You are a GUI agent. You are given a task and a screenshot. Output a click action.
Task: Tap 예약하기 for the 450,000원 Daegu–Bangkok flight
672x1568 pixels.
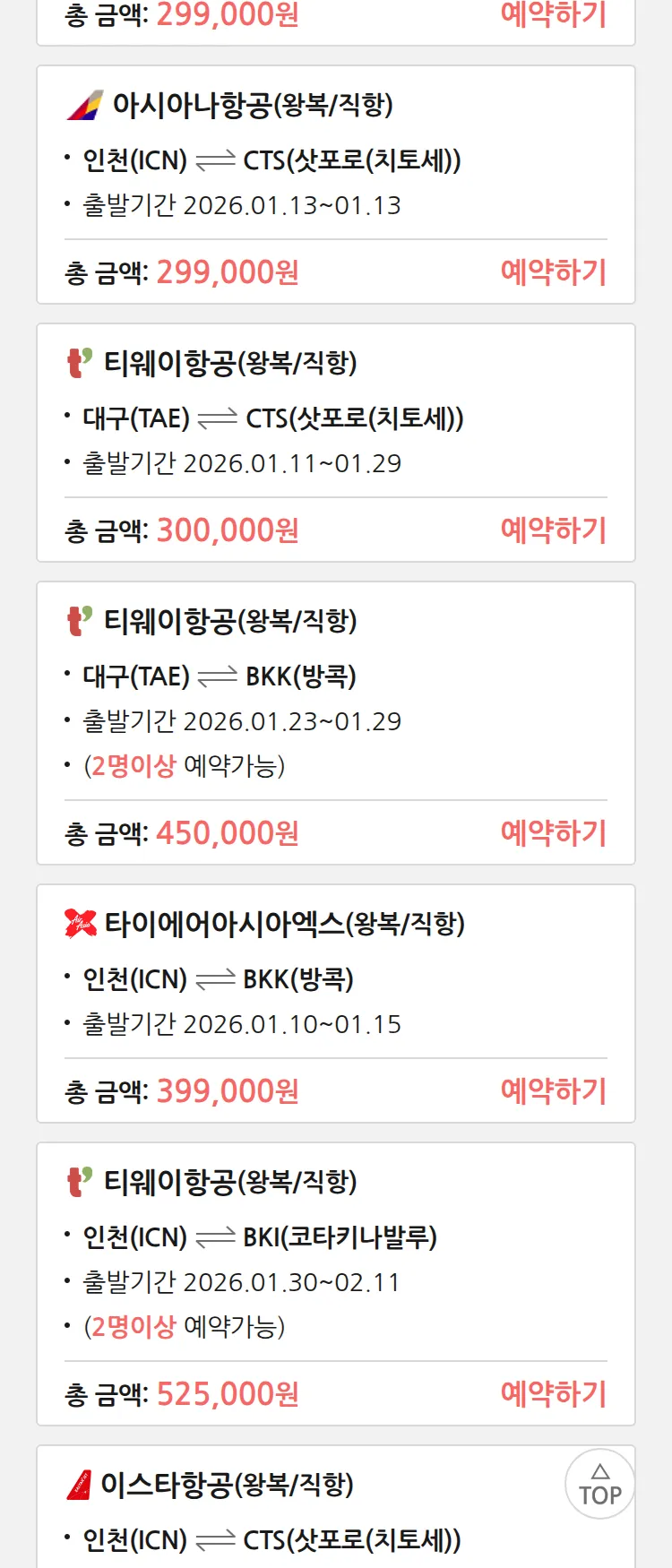pyautogui.click(x=553, y=833)
